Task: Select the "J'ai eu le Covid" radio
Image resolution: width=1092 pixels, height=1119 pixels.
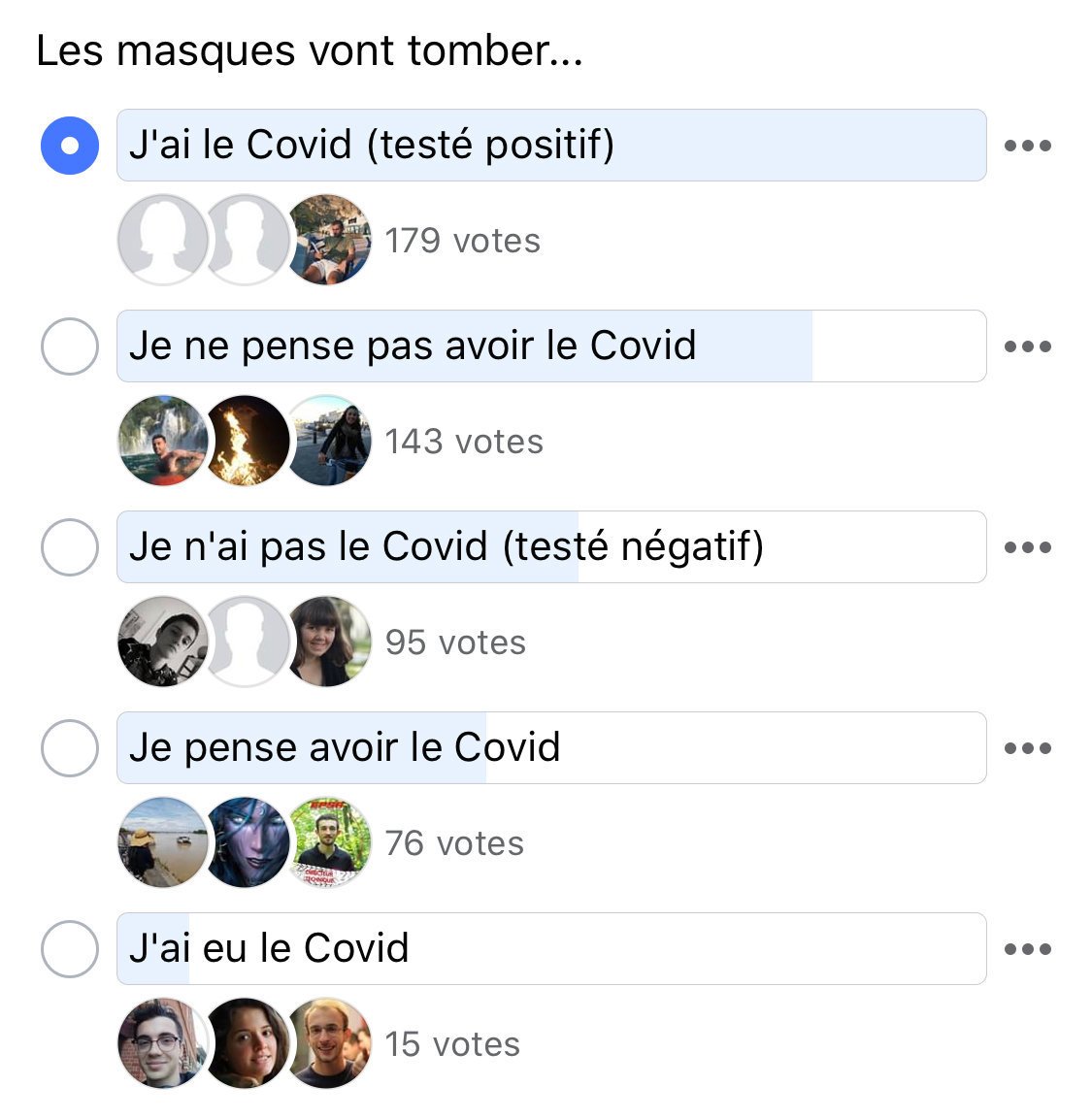Action: [70, 949]
